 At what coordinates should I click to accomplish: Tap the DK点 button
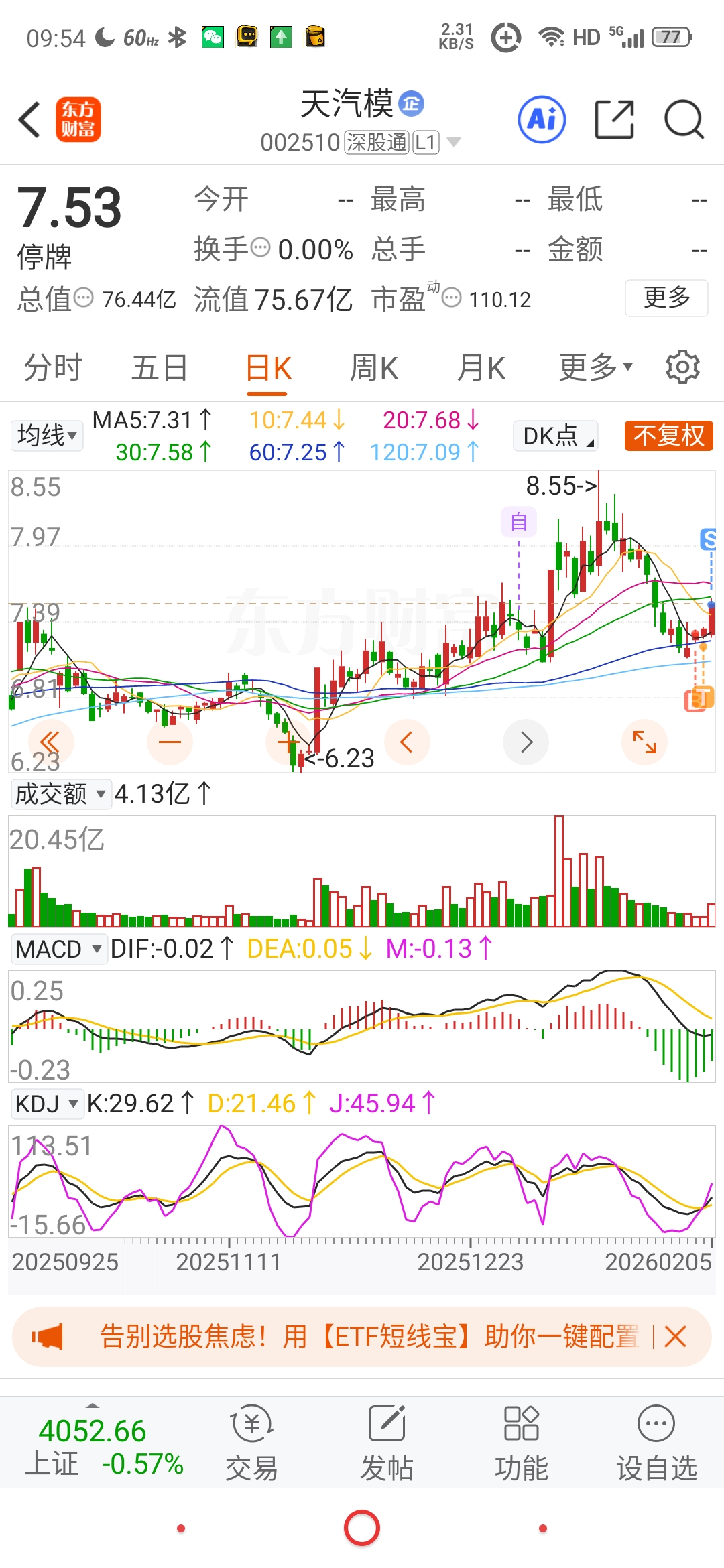(x=556, y=436)
